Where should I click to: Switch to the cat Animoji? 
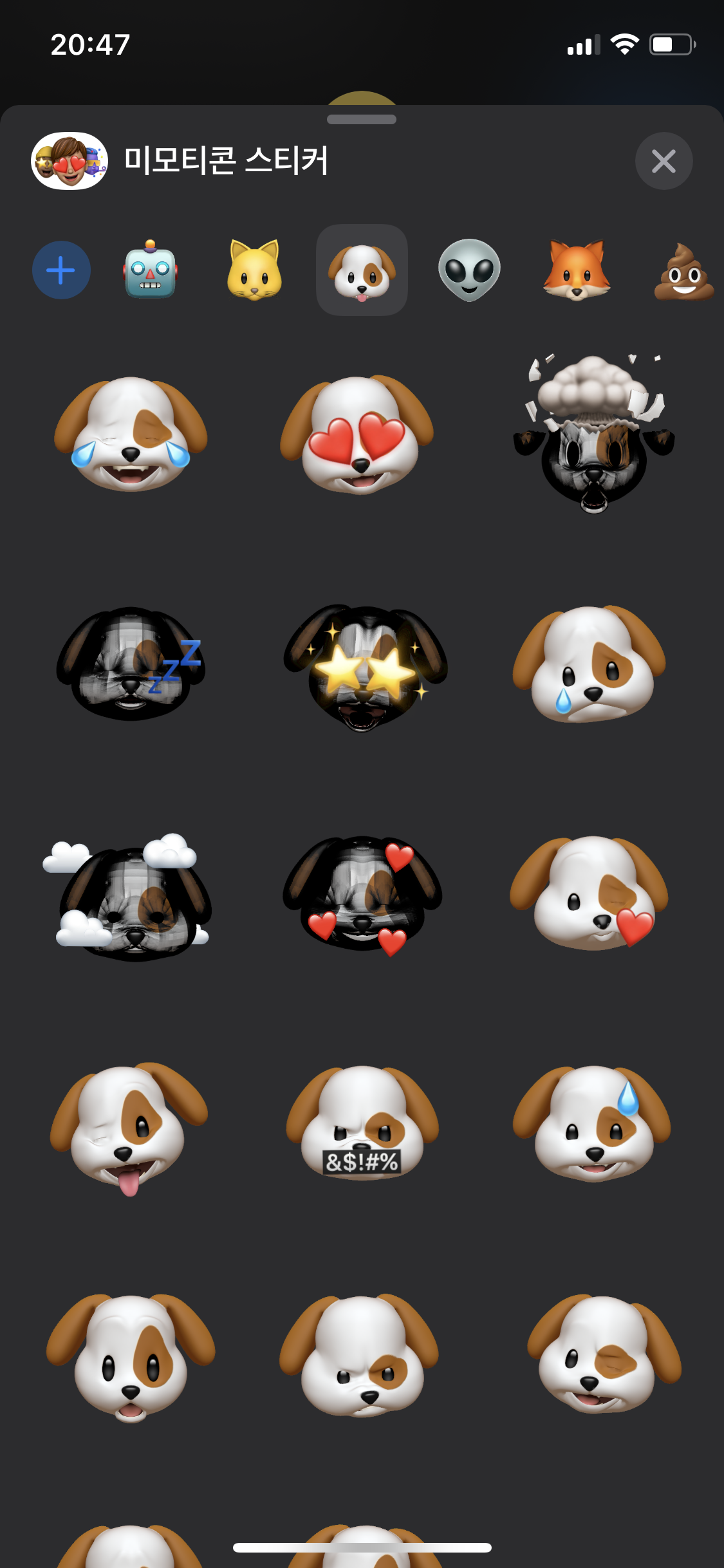point(254,270)
